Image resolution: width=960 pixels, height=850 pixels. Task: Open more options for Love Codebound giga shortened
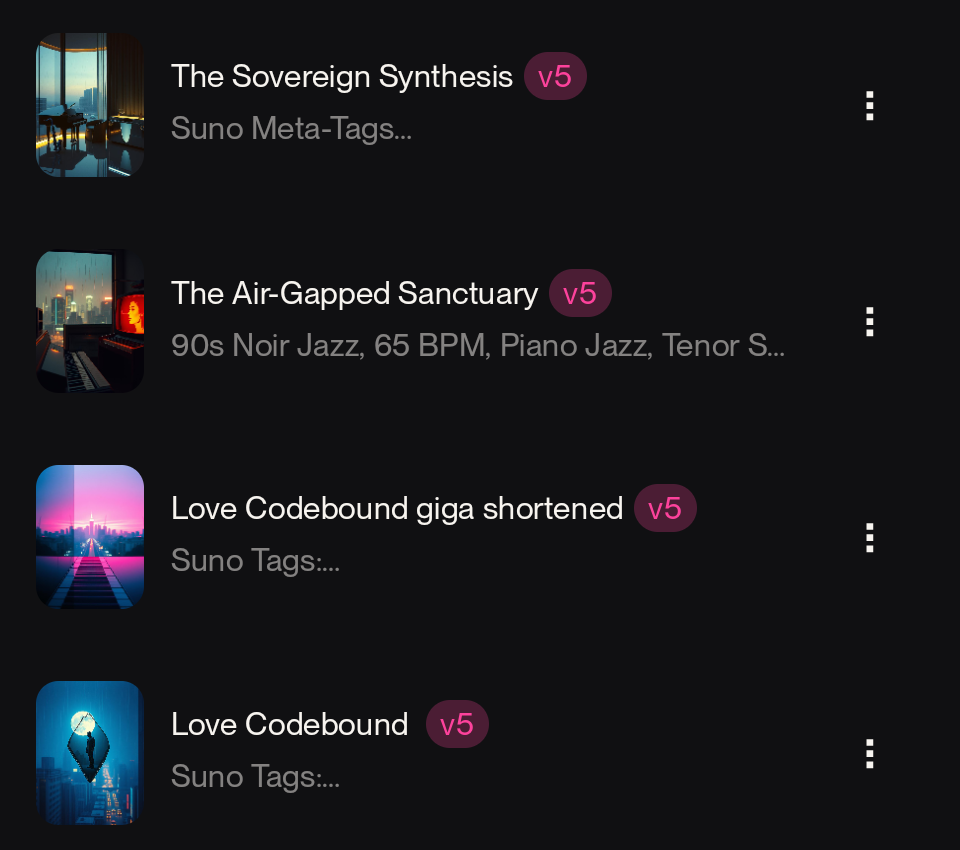tap(869, 537)
